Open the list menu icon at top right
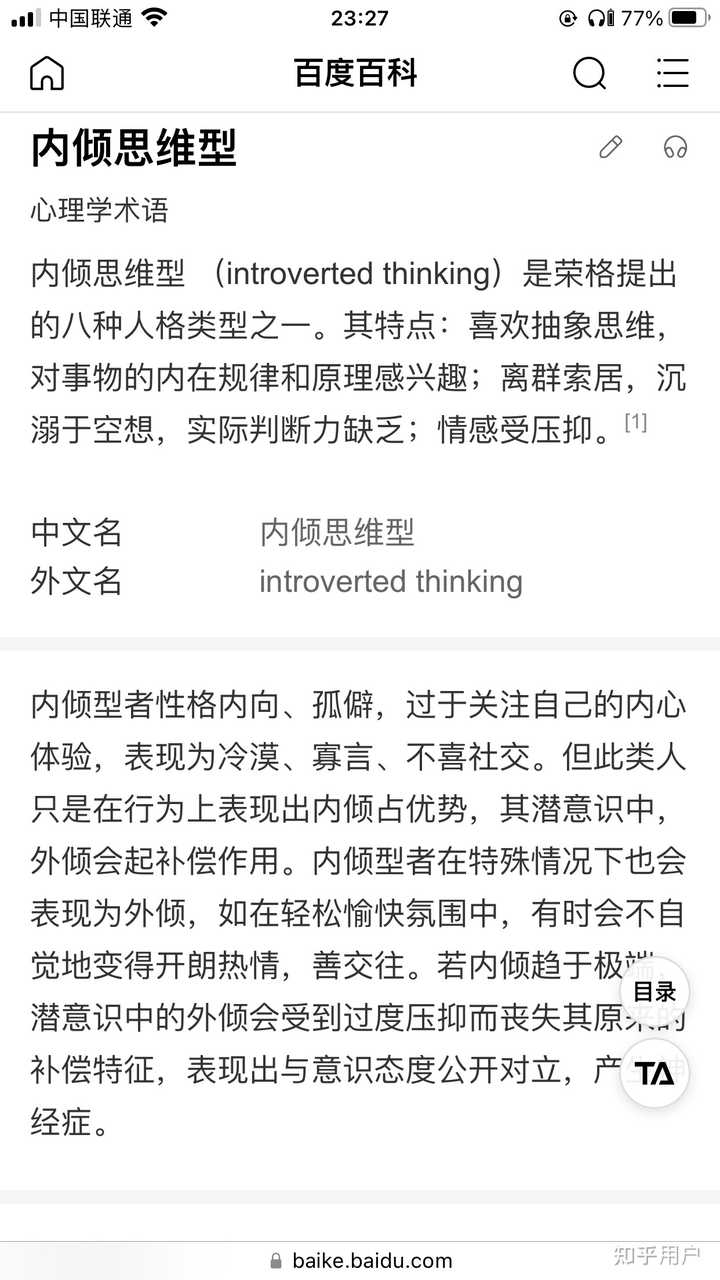720x1280 pixels. pyautogui.click(x=673, y=73)
